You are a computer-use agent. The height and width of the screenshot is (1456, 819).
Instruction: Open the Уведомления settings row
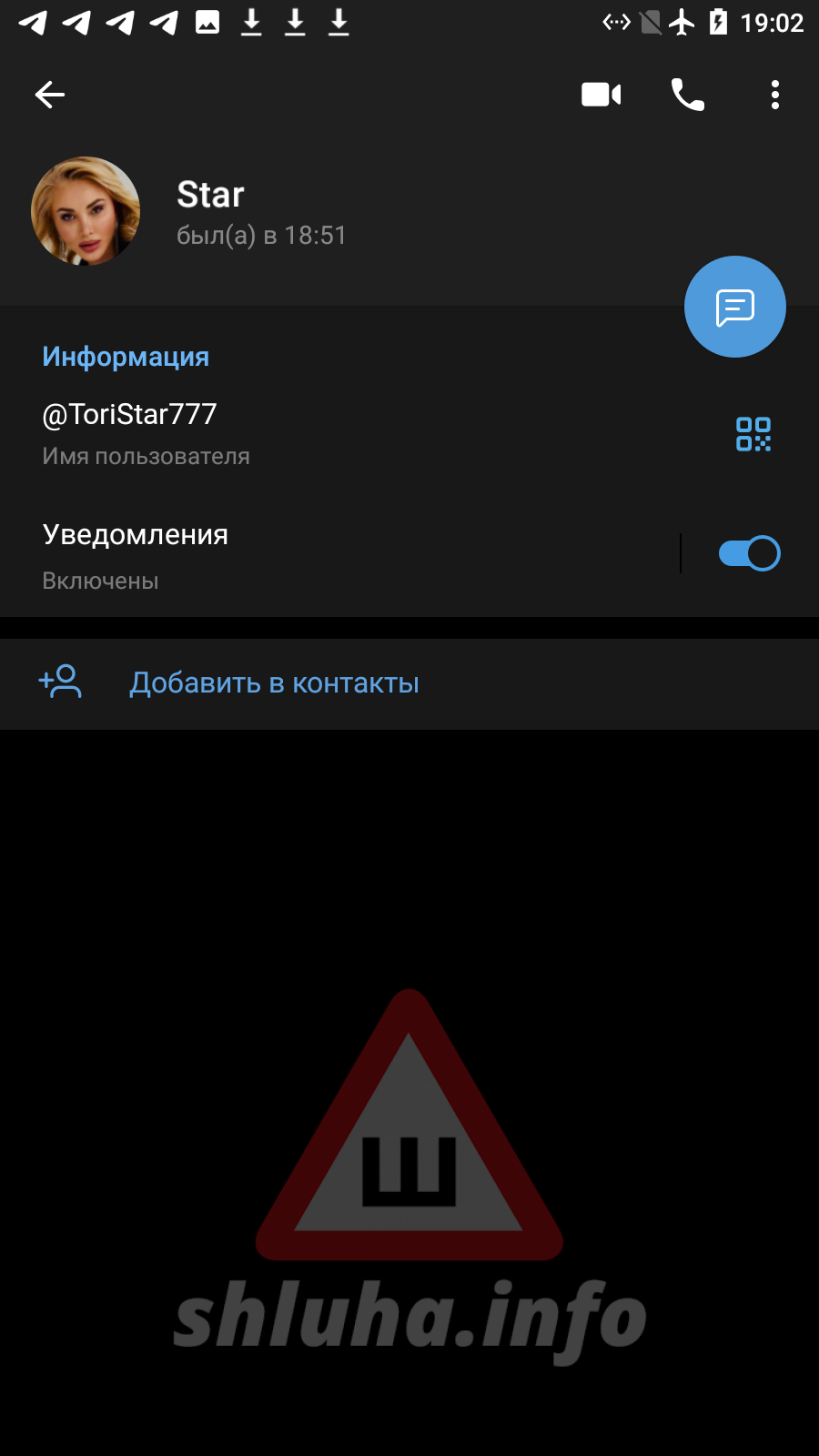273,555
